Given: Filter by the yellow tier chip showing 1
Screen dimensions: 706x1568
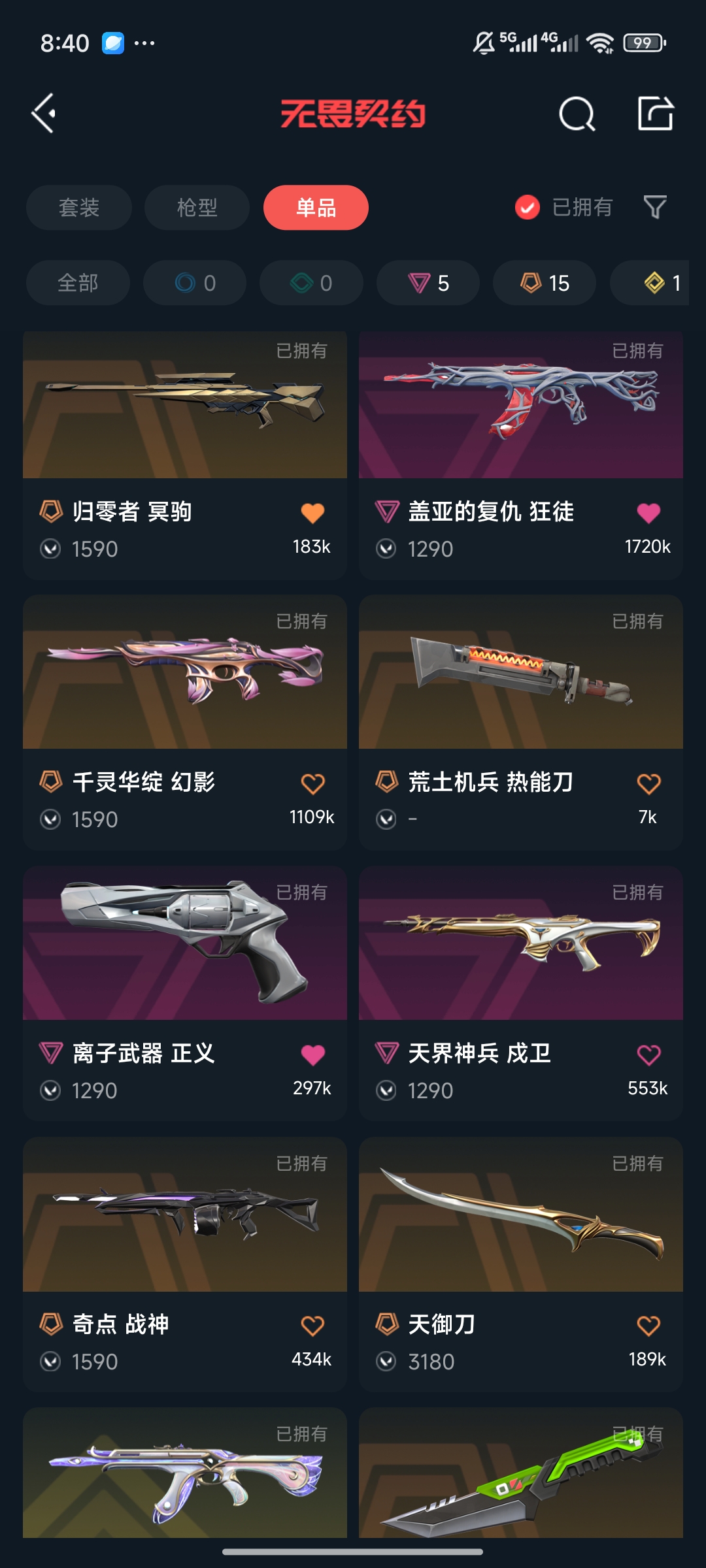Looking at the screenshot, I should click(660, 283).
